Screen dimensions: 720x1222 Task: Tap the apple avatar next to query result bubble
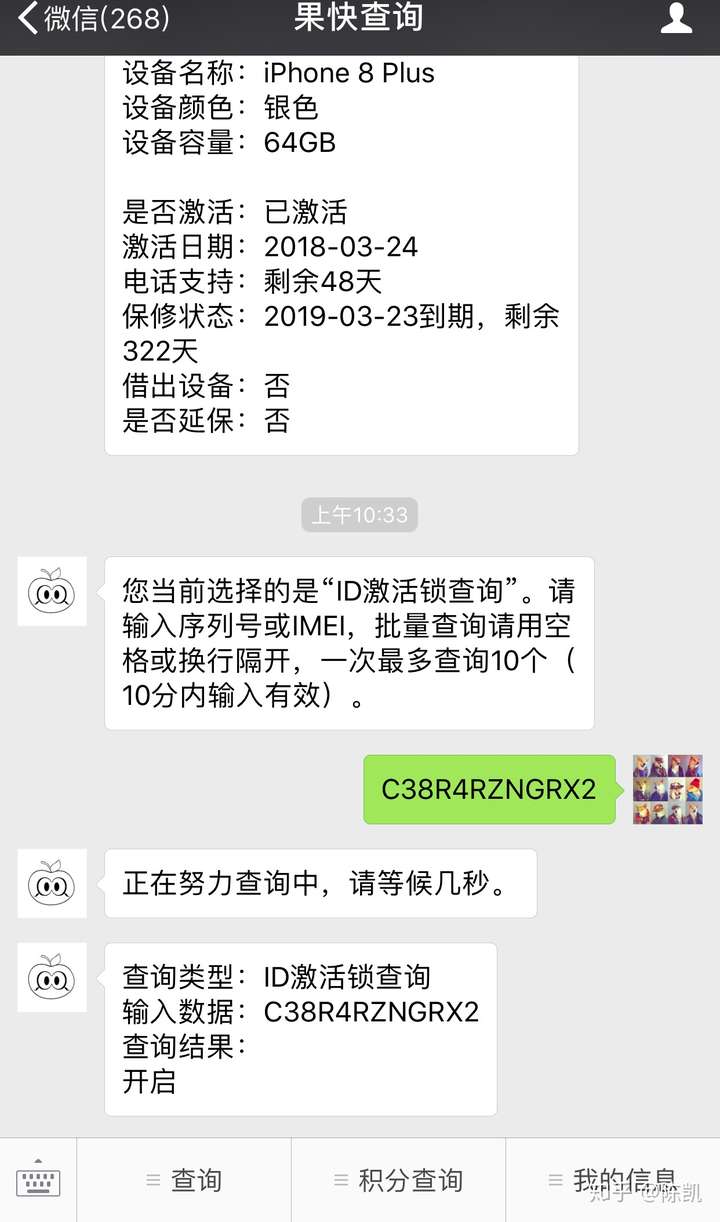[x=51, y=978]
